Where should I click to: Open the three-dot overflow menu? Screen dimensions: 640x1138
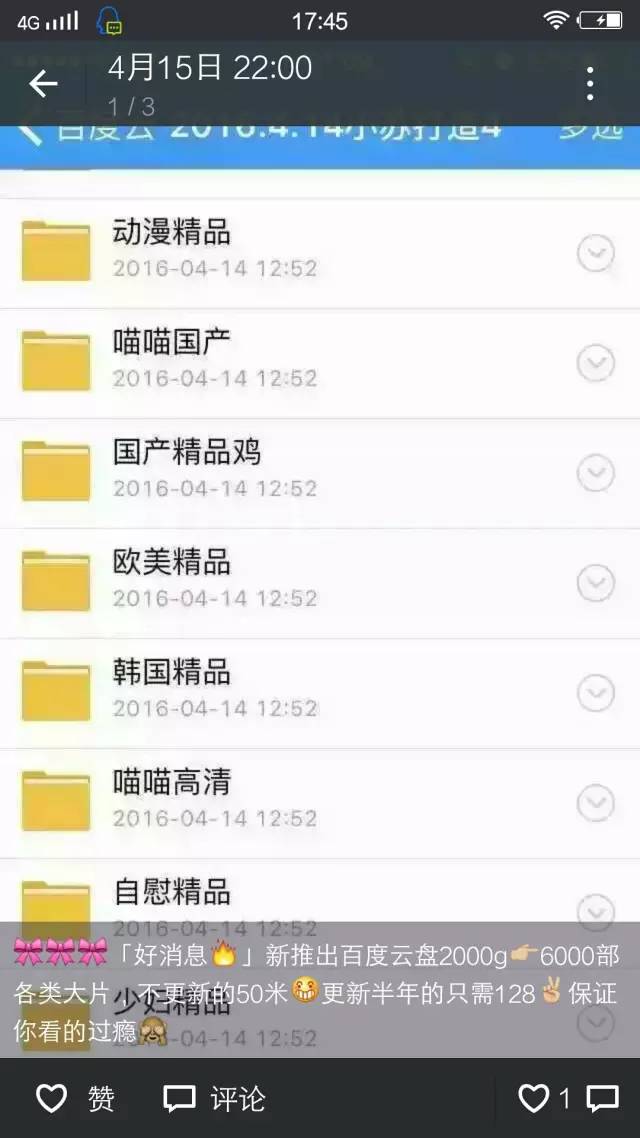click(590, 84)
